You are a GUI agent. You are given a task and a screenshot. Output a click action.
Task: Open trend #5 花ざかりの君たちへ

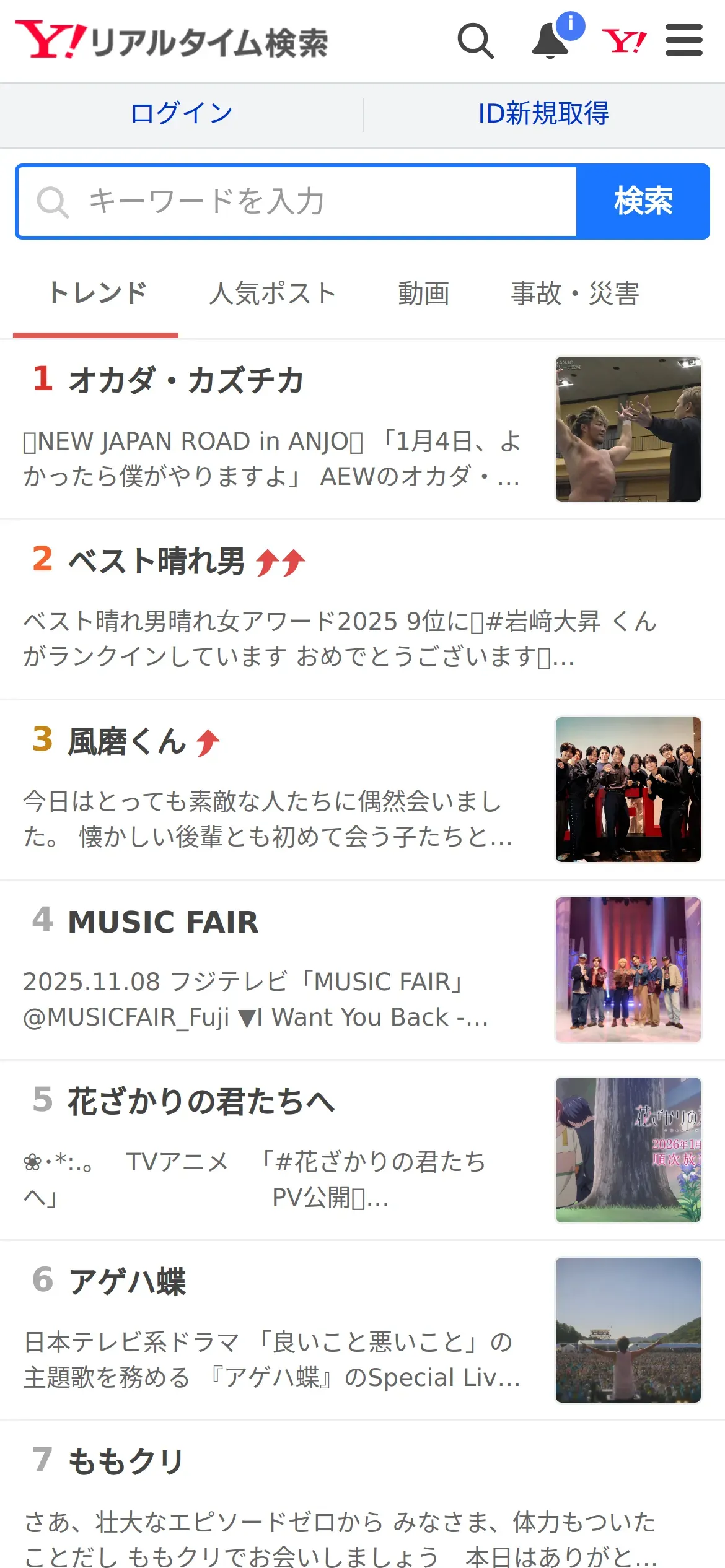pos(201,1102)
